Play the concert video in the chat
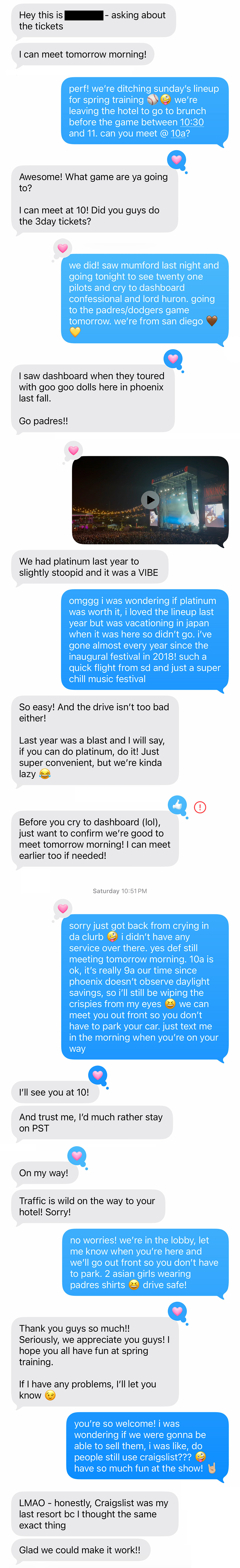This screenshot has width=240, height=1568. (x=150, y=500)
